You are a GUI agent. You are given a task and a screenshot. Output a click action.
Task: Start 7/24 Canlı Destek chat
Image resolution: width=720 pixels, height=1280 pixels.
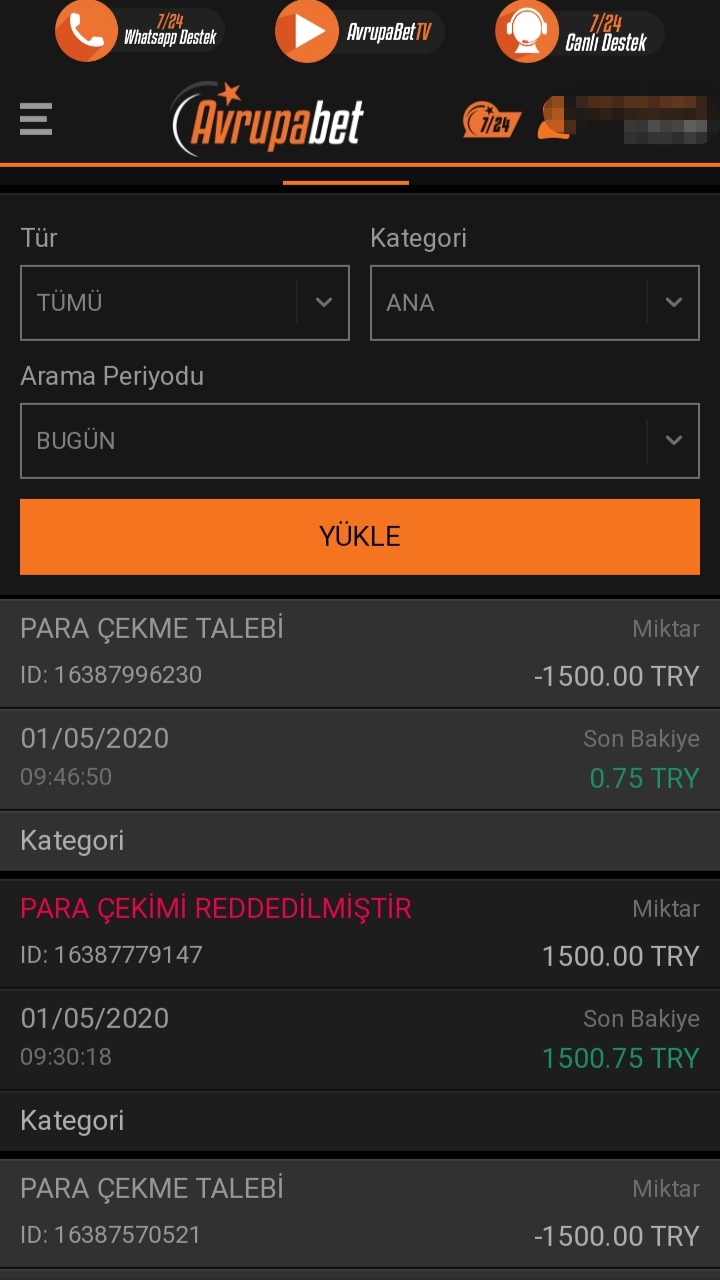[580, 32]
